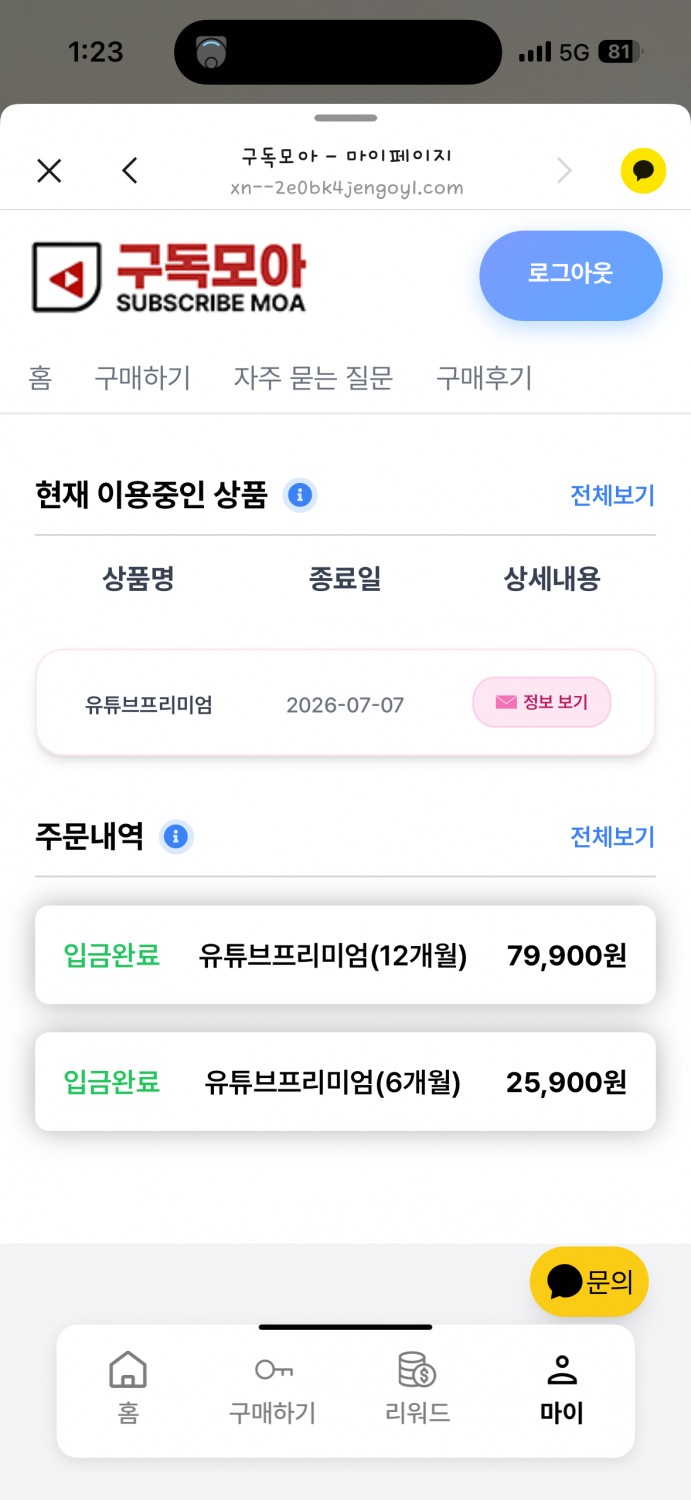Start a chat via the yellow 문의 button
Viewport: 691px width, 1500px height.
(589, 1281)
